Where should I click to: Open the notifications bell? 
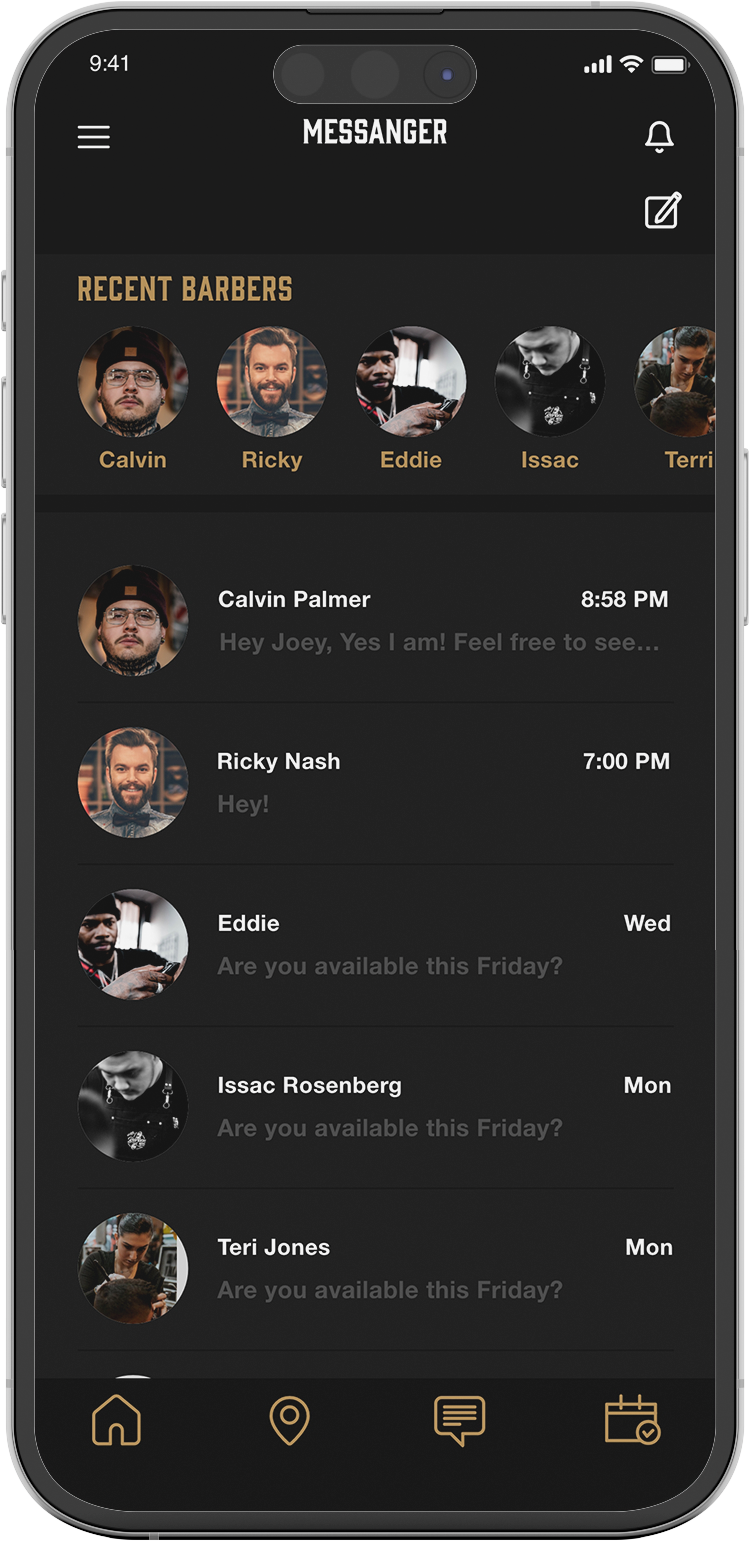(x=659, y=137)
